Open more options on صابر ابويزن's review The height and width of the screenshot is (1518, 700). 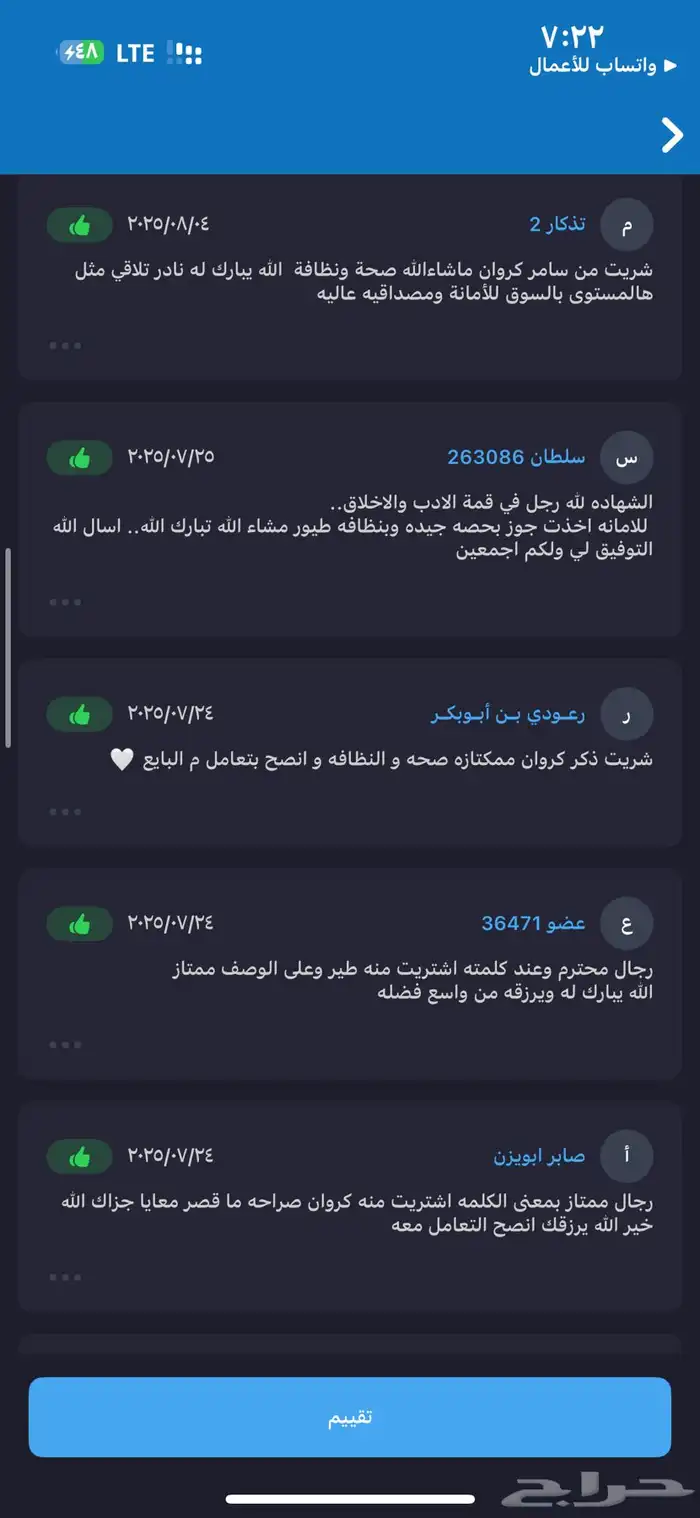[x=65, y=1277]
